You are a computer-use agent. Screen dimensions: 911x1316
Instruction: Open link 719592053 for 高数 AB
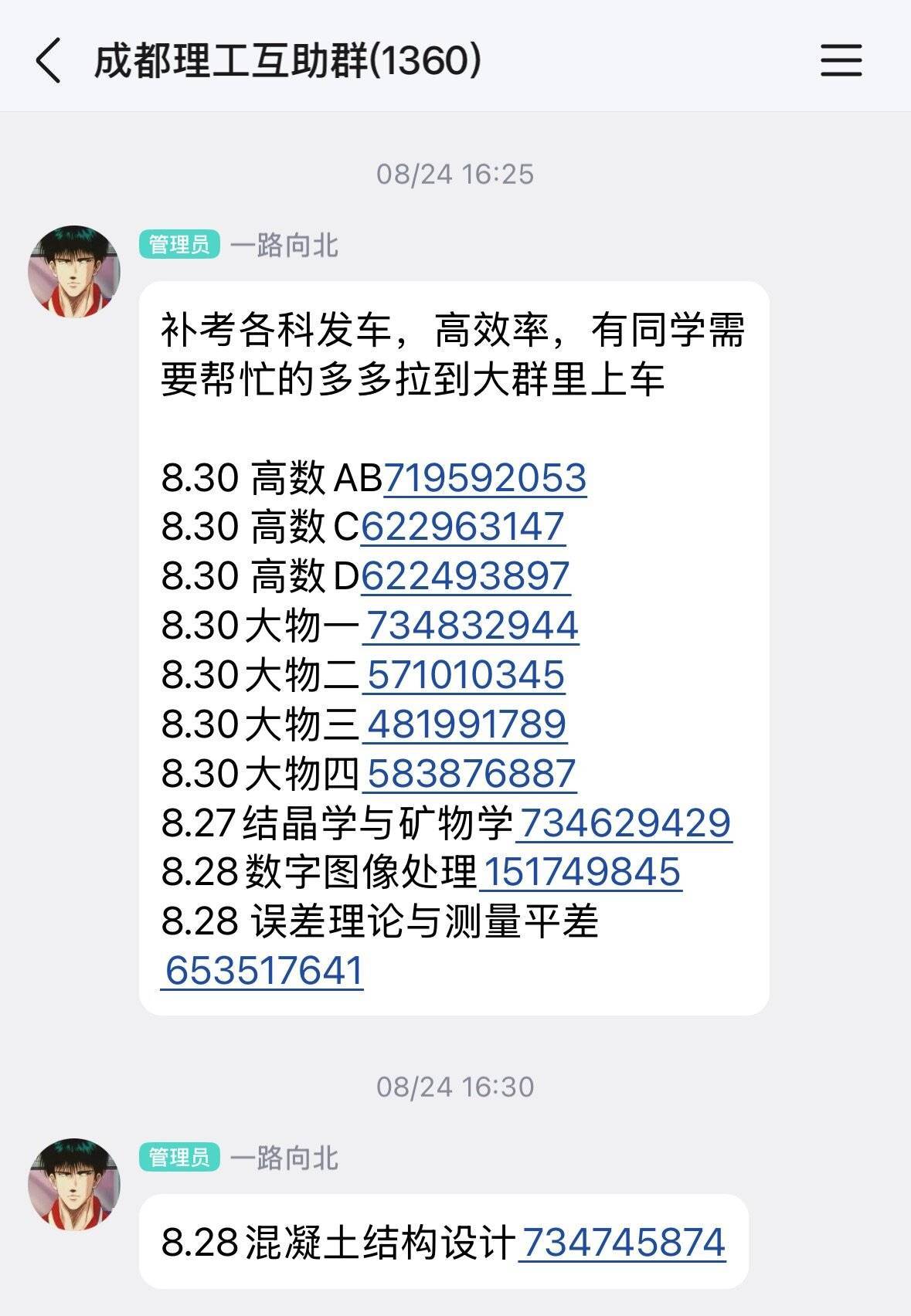[485, 478]
